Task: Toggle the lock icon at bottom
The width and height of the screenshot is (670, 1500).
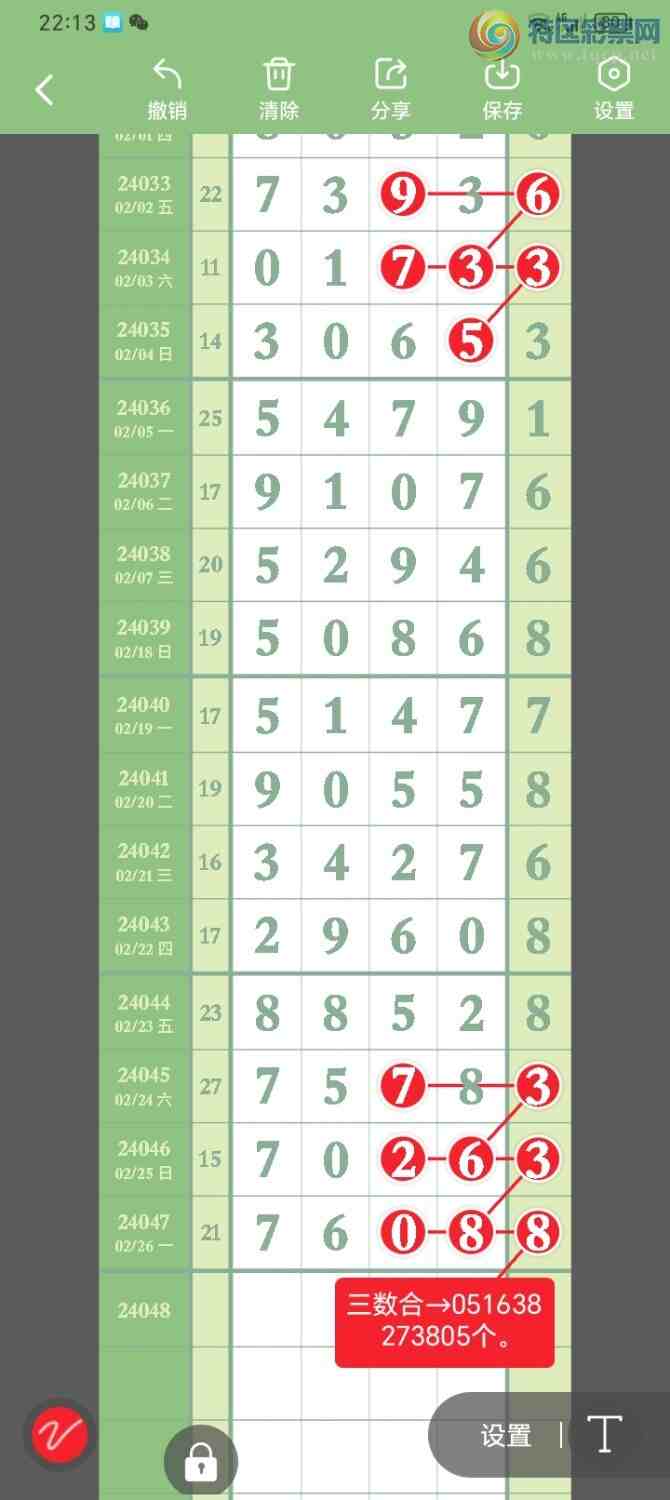Action: (x=201, y=1463)
